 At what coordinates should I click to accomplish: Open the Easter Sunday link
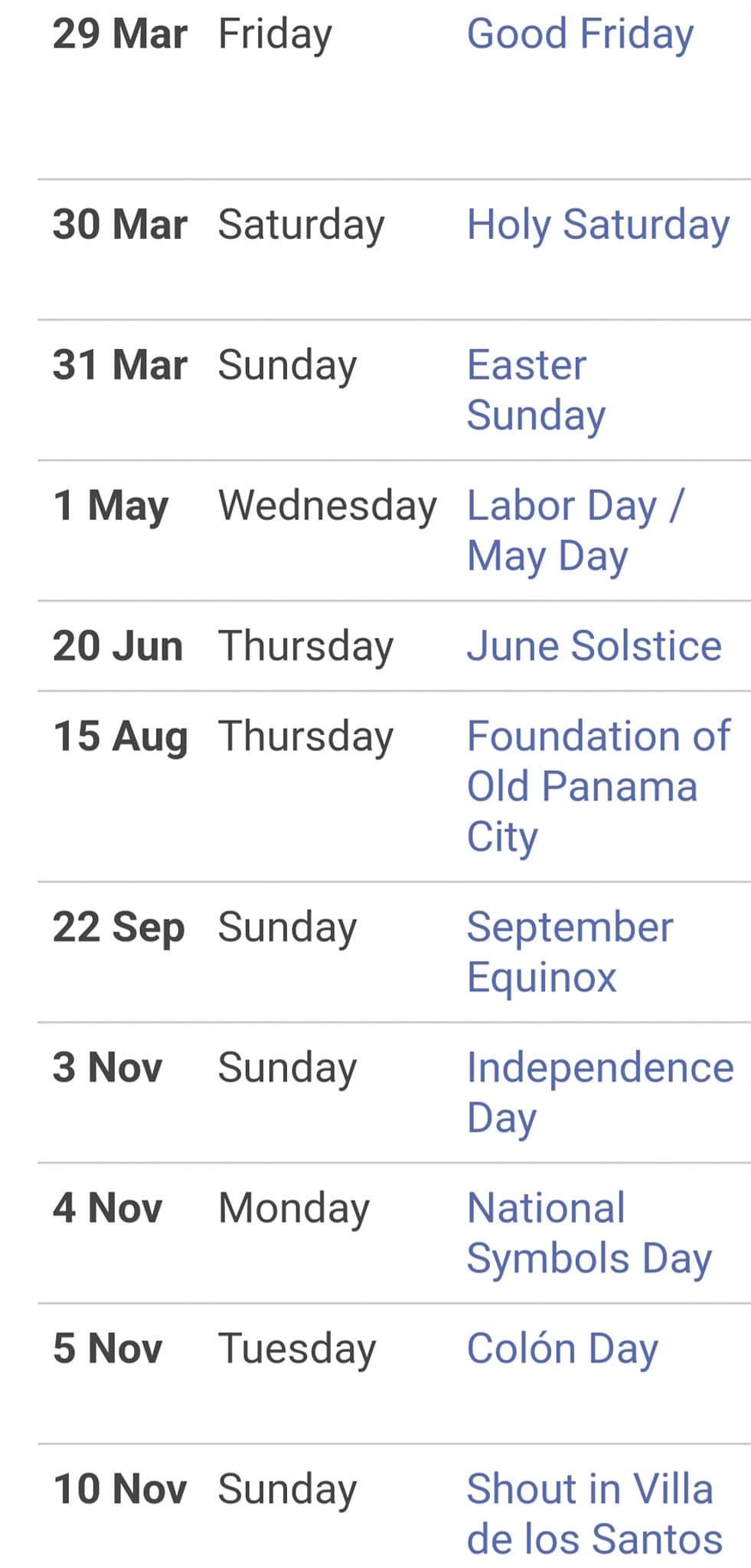tap(536, 389)
